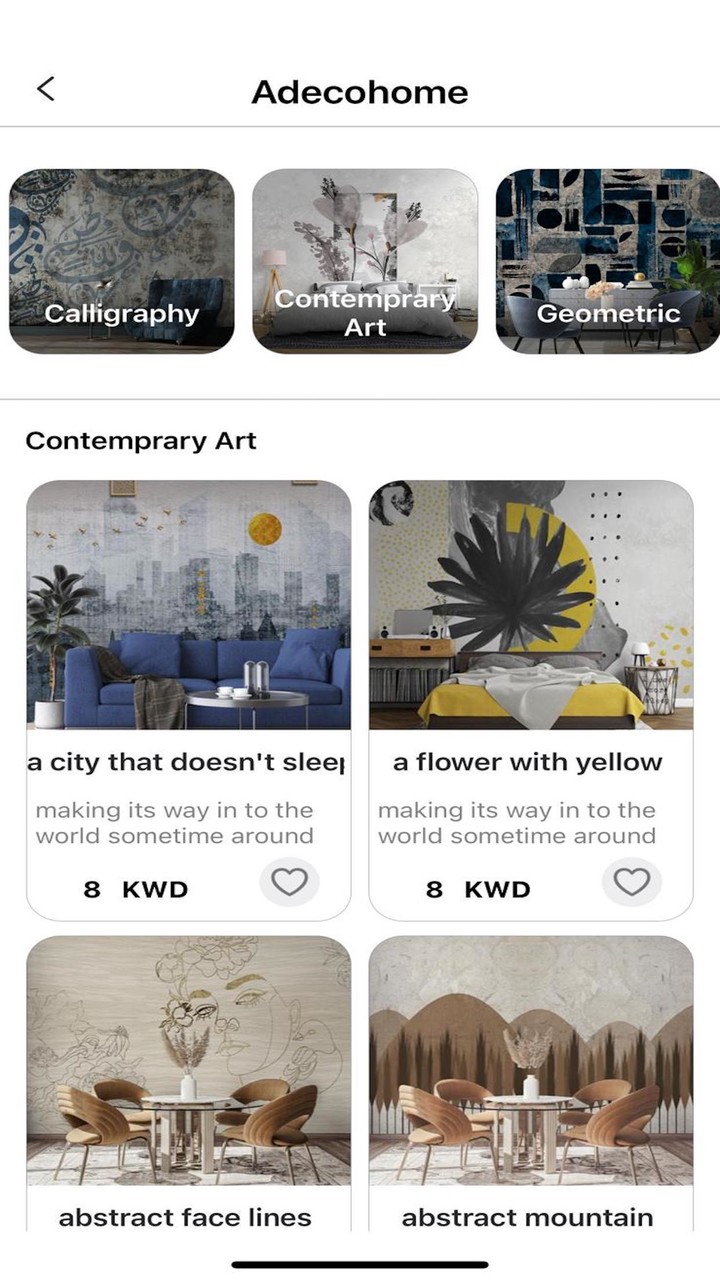The width and height of the screenshot is (720, 1280).
Task: Open 'a city that doesn't sleep' wallpaper
Action: coord(188,605)
